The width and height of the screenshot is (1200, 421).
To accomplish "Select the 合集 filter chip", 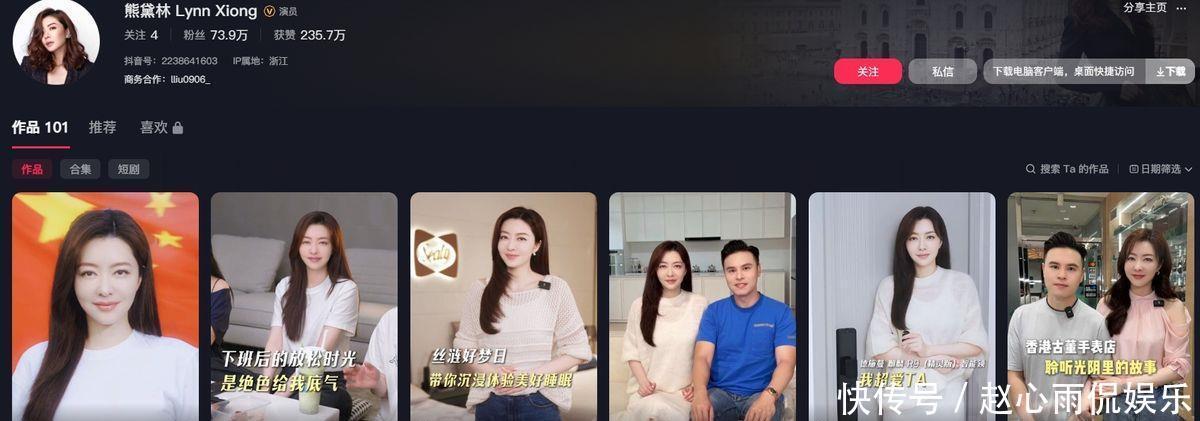I will point(80,169).
